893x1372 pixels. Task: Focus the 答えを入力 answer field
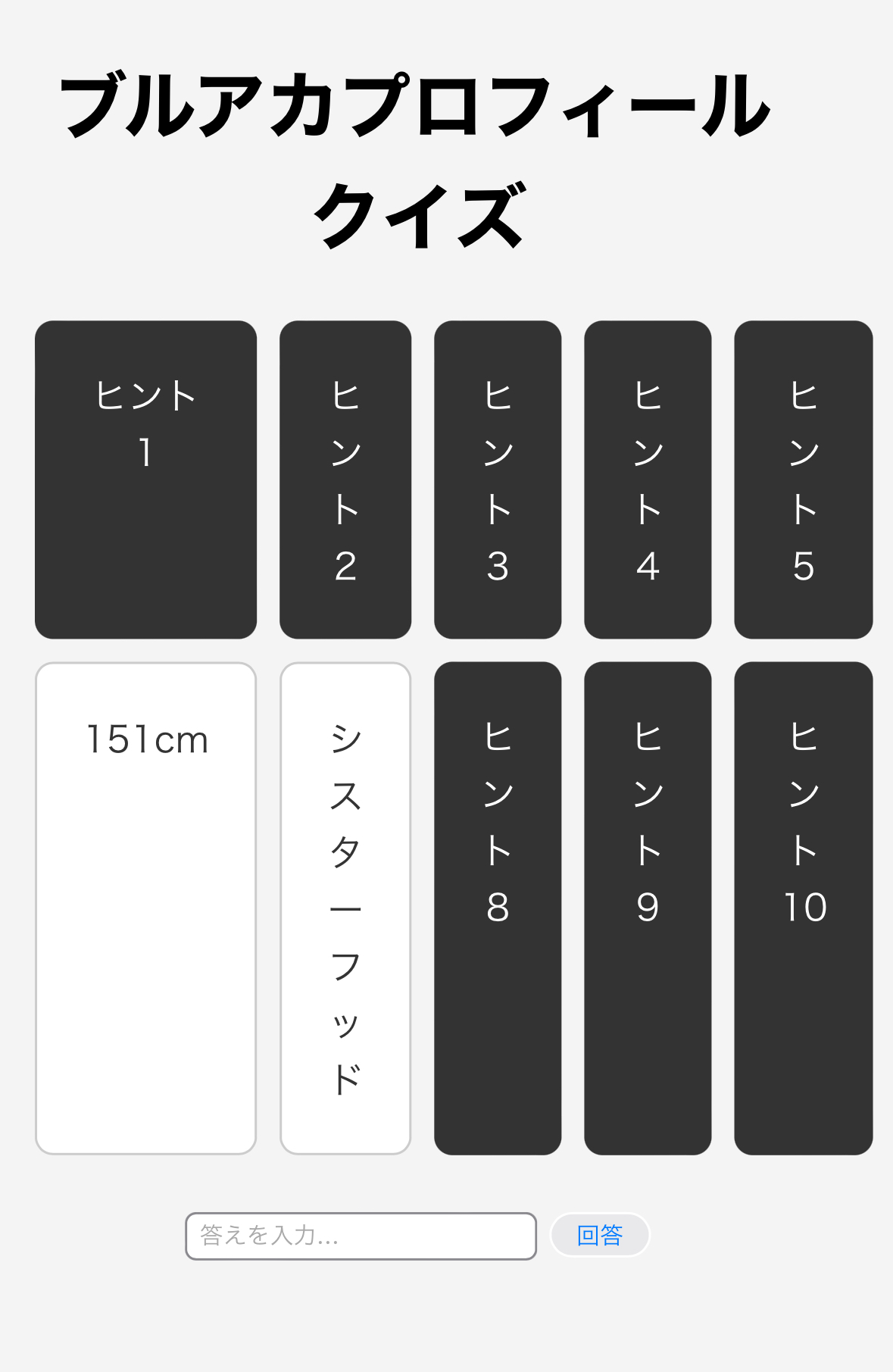pos(361,1236)
